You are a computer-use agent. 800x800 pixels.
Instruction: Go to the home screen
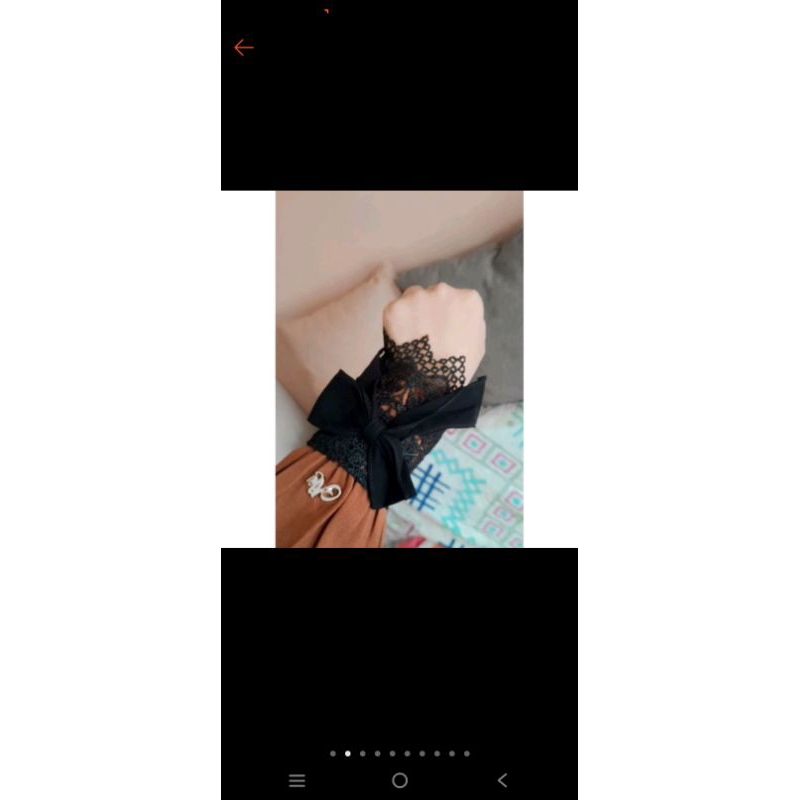(x=400, y=781)
